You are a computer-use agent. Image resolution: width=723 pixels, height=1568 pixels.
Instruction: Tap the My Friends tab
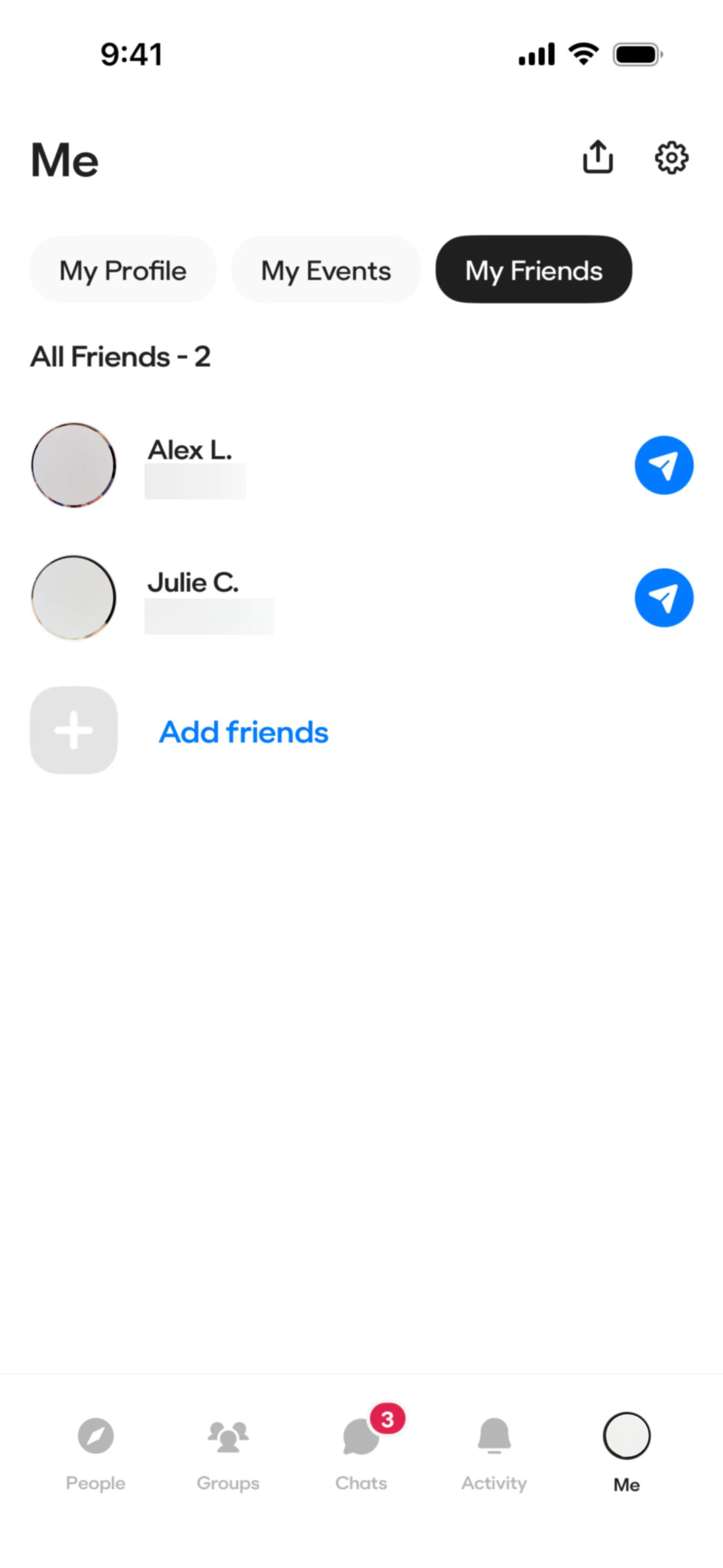click(533, 270)
